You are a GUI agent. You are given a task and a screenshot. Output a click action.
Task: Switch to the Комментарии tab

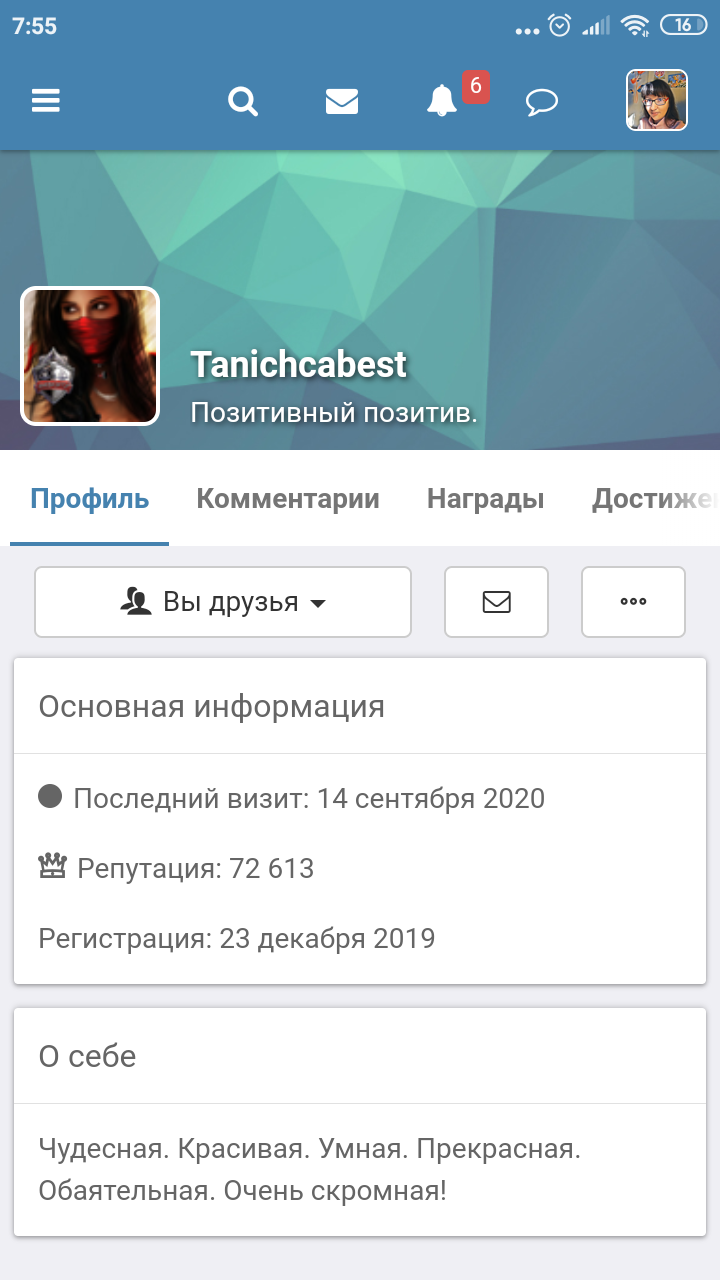[x=288, y=498]
